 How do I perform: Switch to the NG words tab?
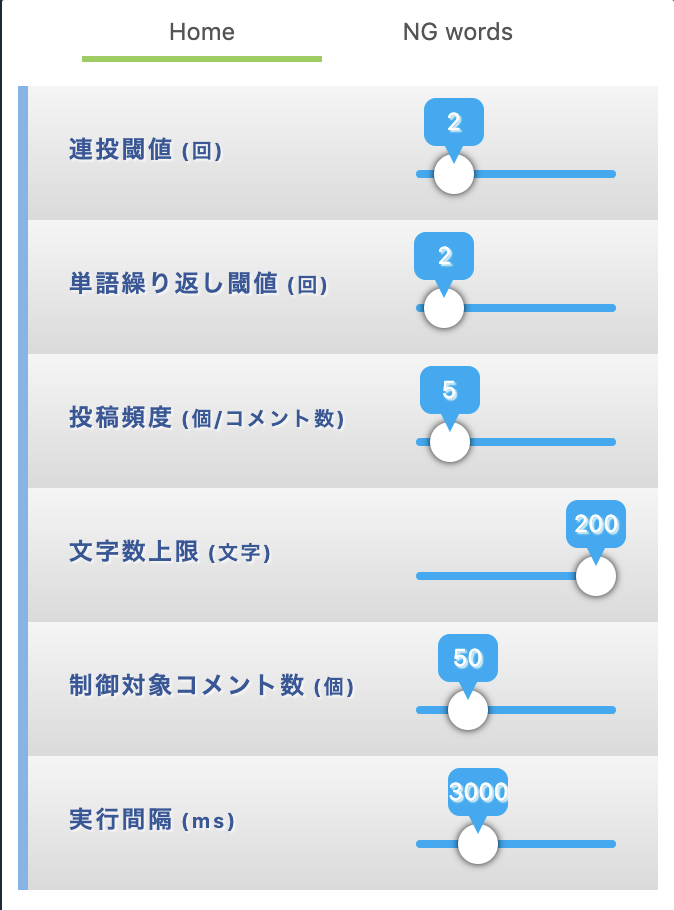pyautogui.click(x=457, y=32)
